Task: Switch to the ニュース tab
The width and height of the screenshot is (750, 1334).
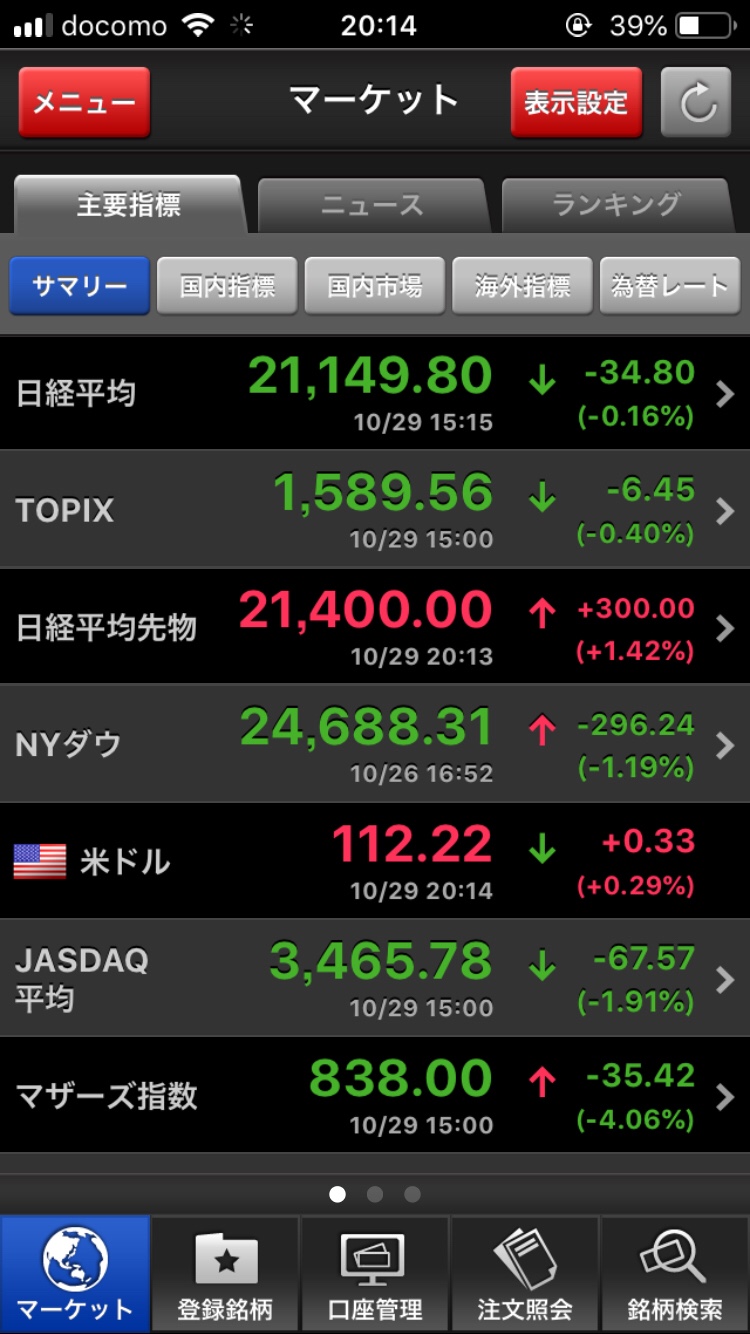Action: tap(372, 206)
